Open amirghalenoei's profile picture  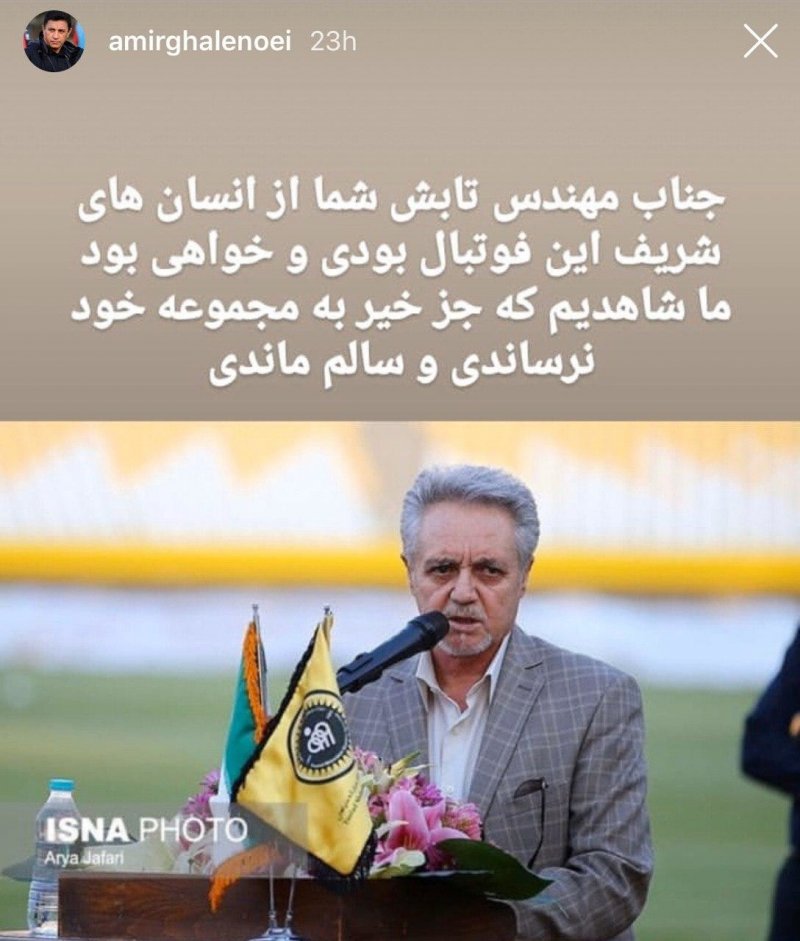tap(54, 41)
